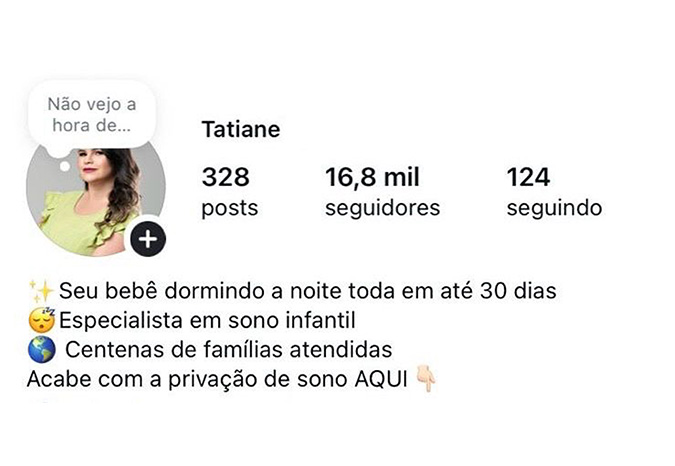The height and width of the screenshot is (466, 675).
Task: Show the 124 seguindo list
Action: click(x=554, y=192)
